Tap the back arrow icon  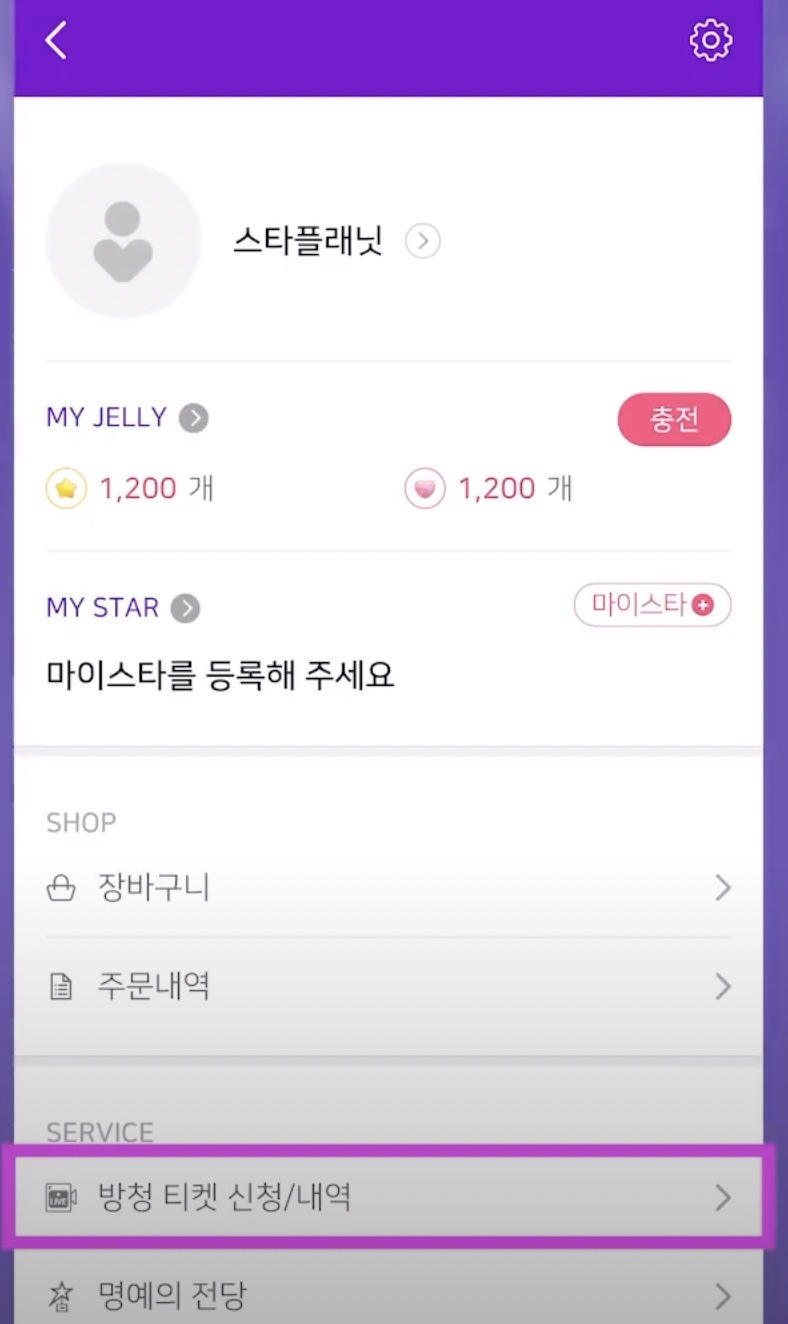(55, 40)
